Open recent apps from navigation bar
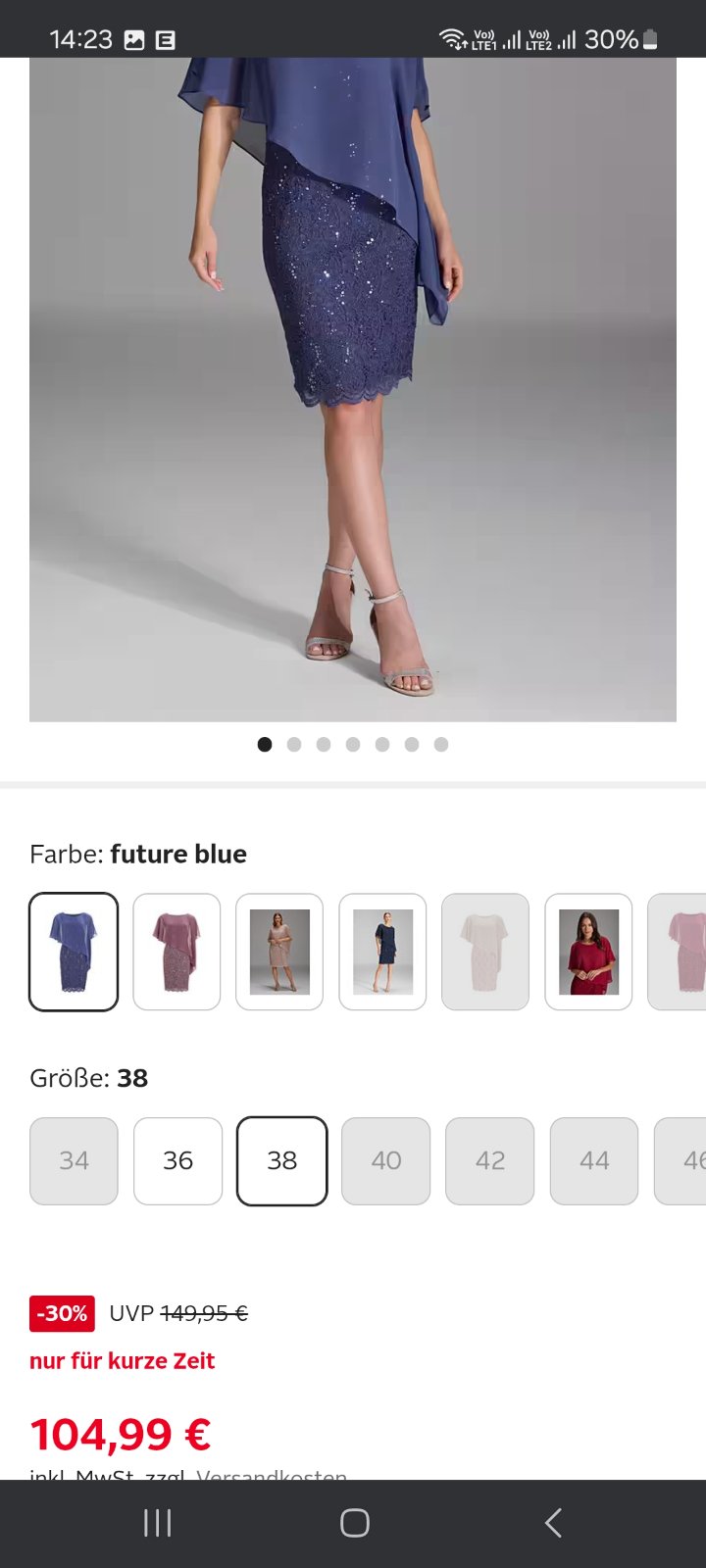This screenshot has height=1568, width=706. tap(157, 1523)
